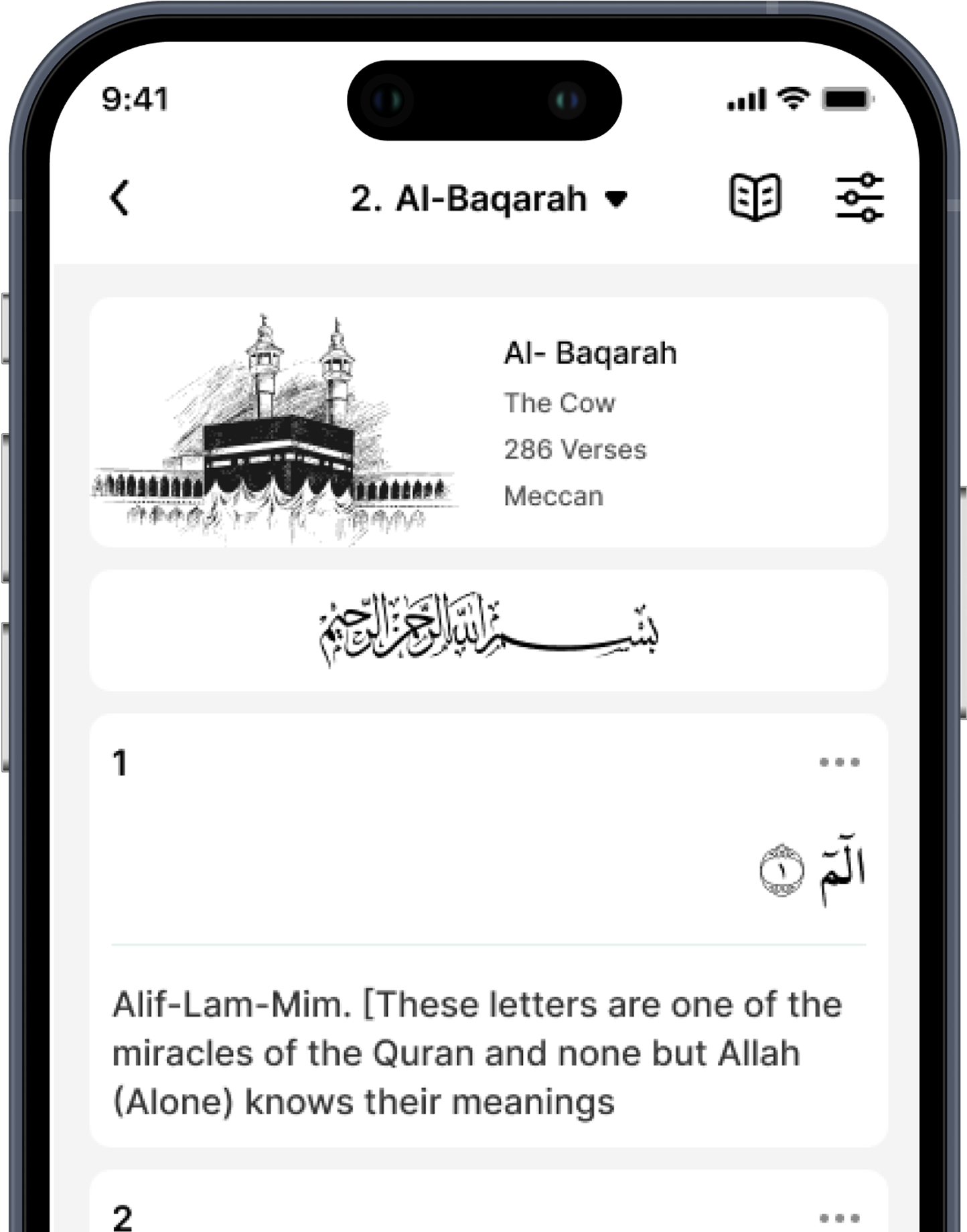This screenshot has width=967, height=1232.
Task: Open more options for verse 1
Action: point(839,762)
